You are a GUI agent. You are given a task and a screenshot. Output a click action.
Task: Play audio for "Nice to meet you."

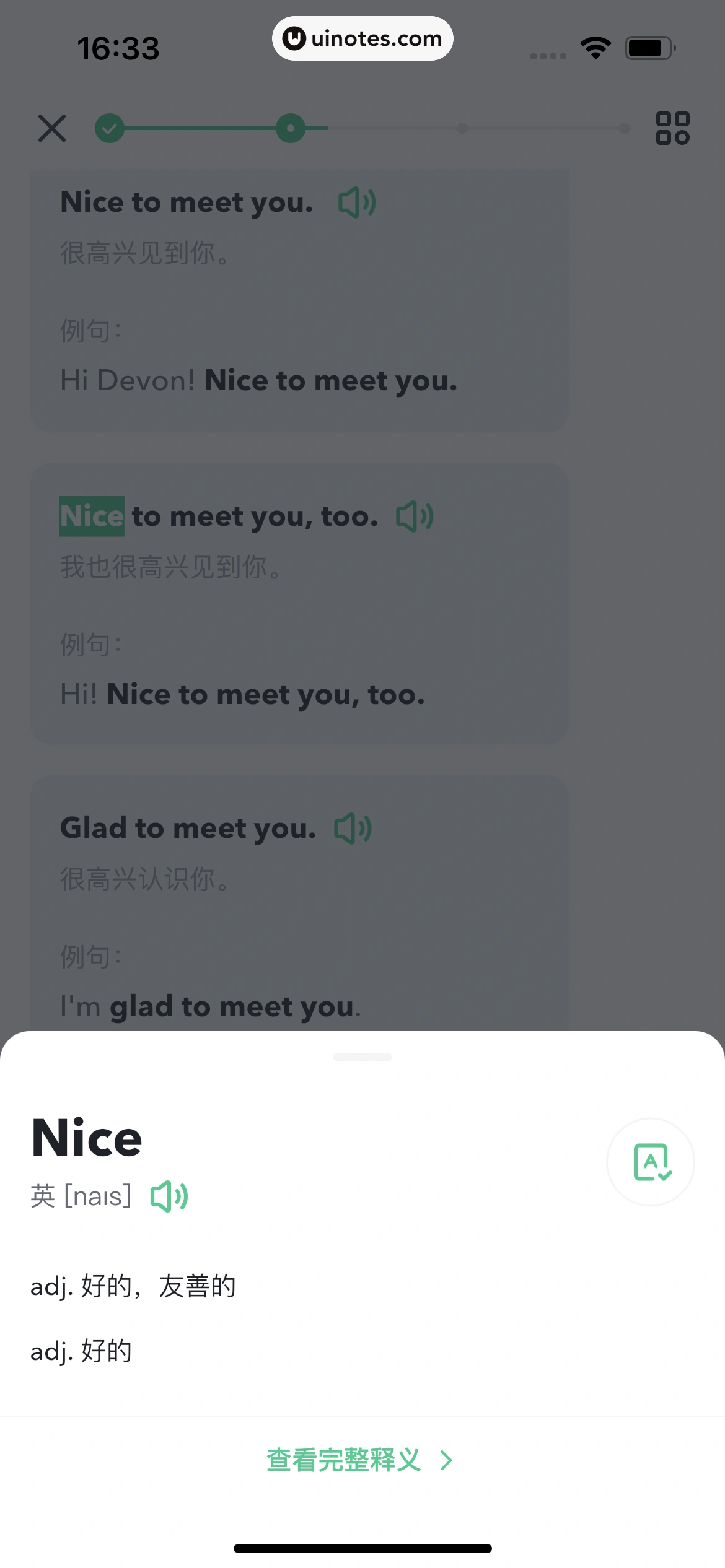[358, 202]
